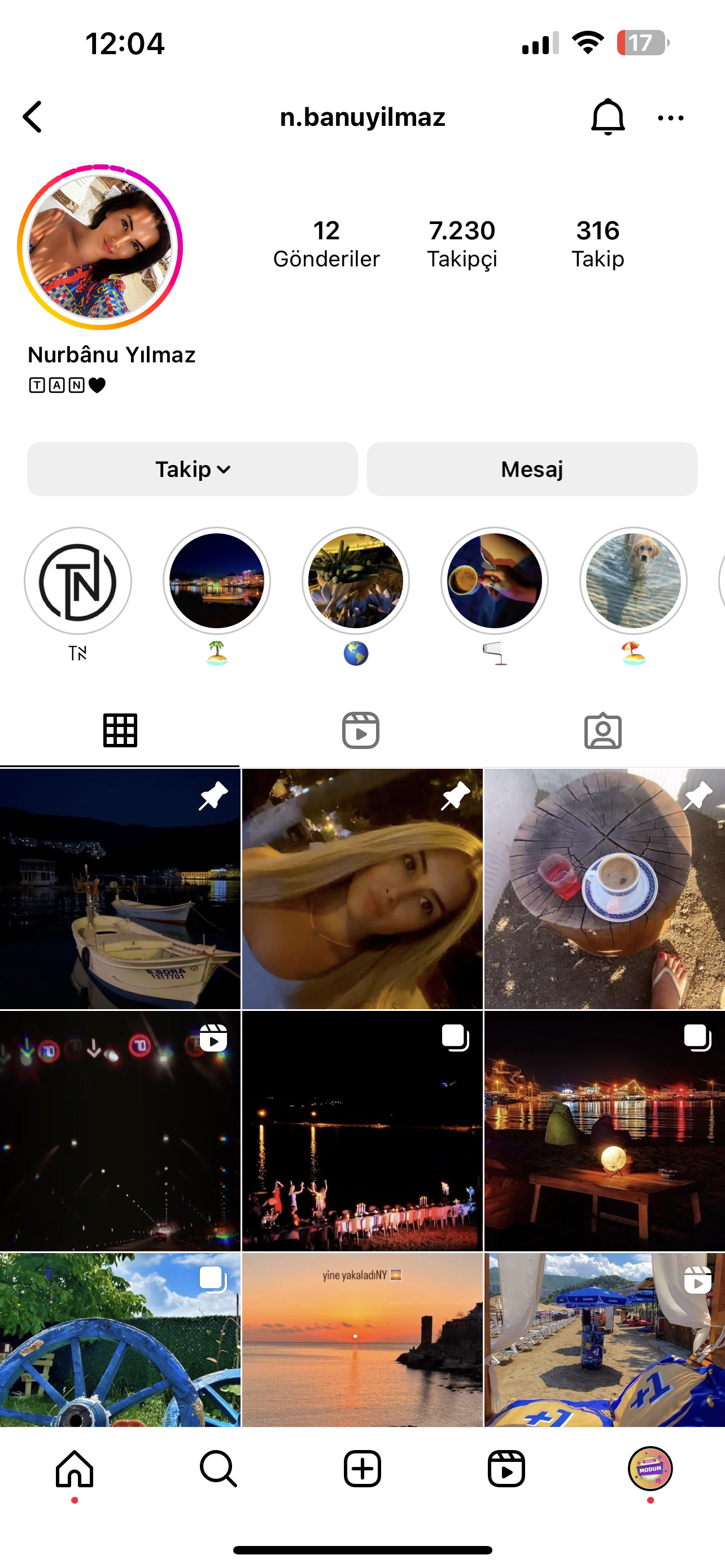Switch to the Reels tab on profile
This screenshot has height=1568, width=725.
[x=360, y=730]
